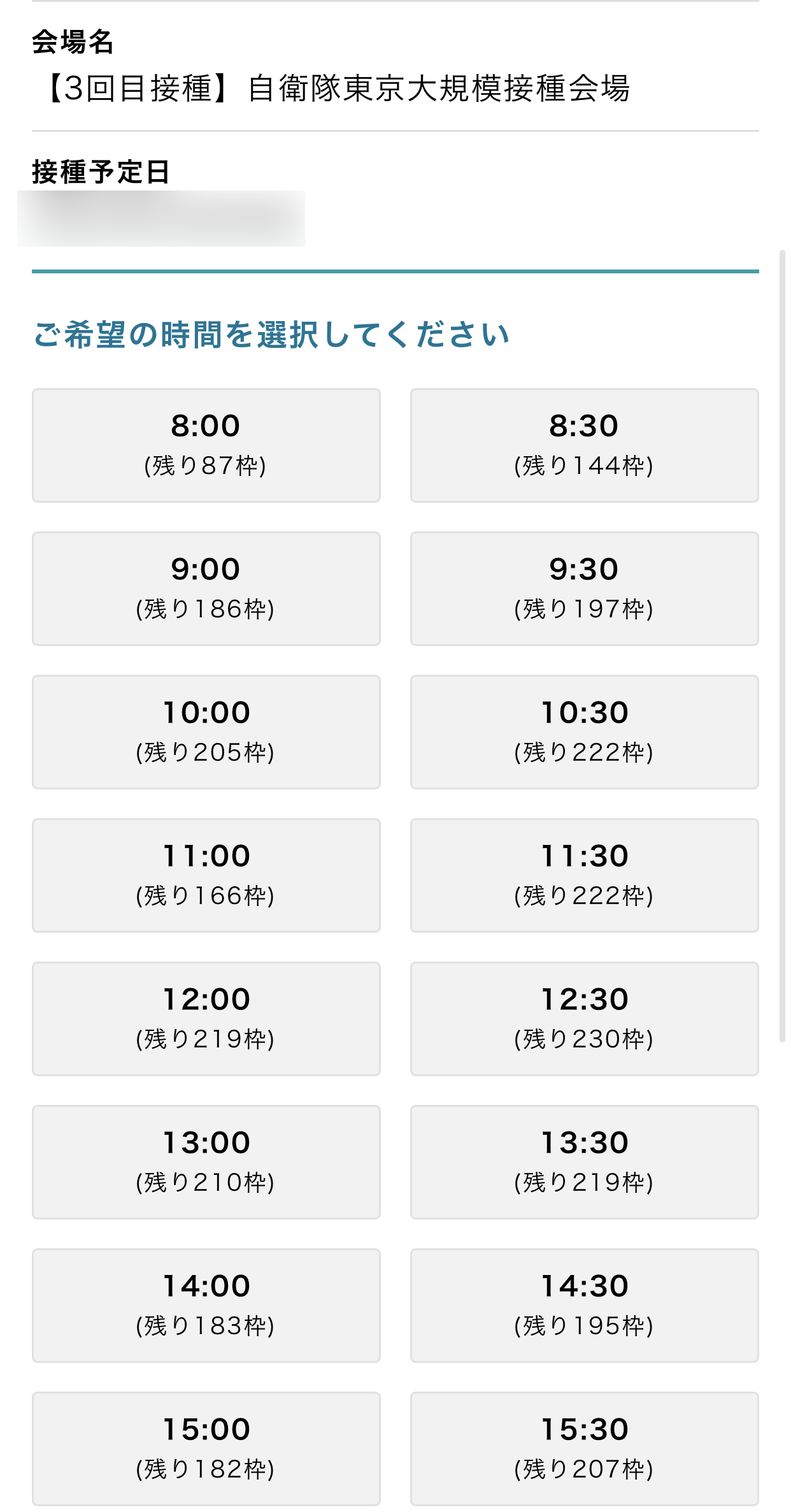Select the 15:00 time slot
The height and width of the screenshot is (1512, 791).
[206, 1448]
